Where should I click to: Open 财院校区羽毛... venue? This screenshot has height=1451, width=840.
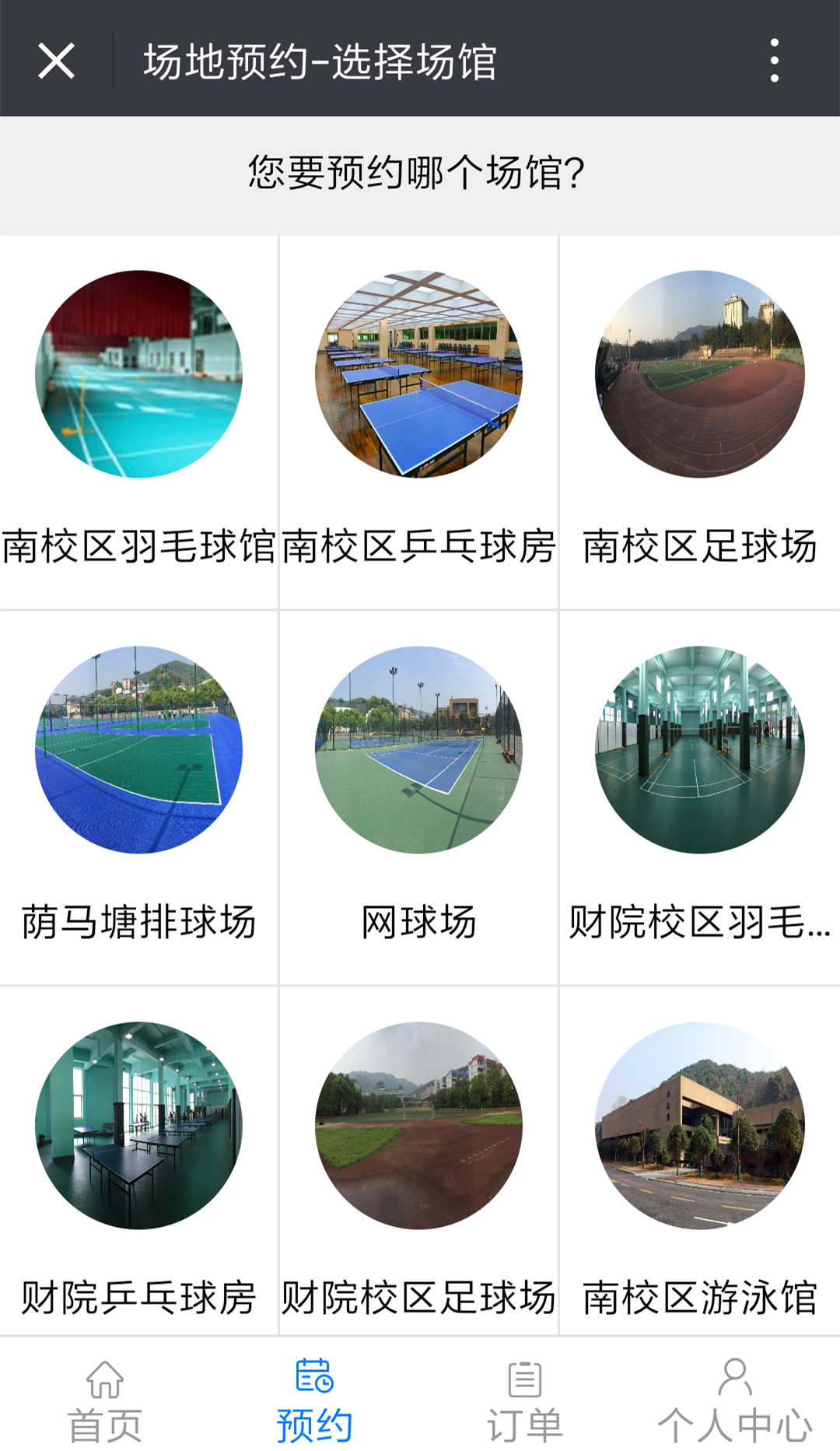pos(699,750)
